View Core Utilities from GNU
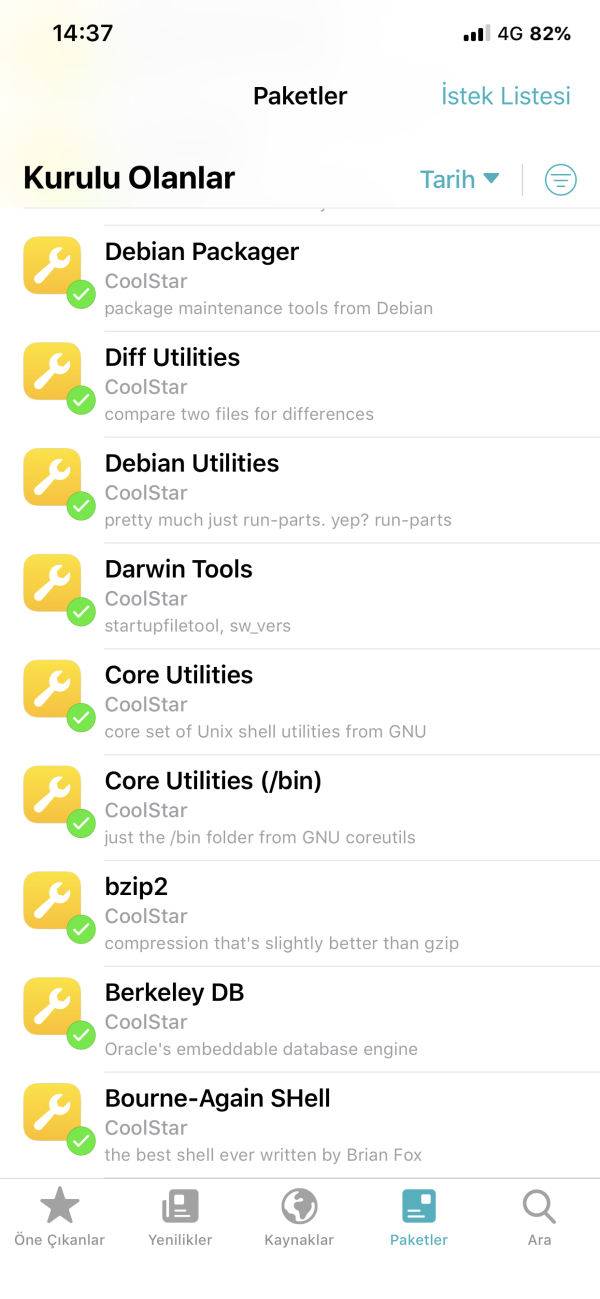Image resolution: width=600 pixels, height=1299 pixels. tap(300, 702)
